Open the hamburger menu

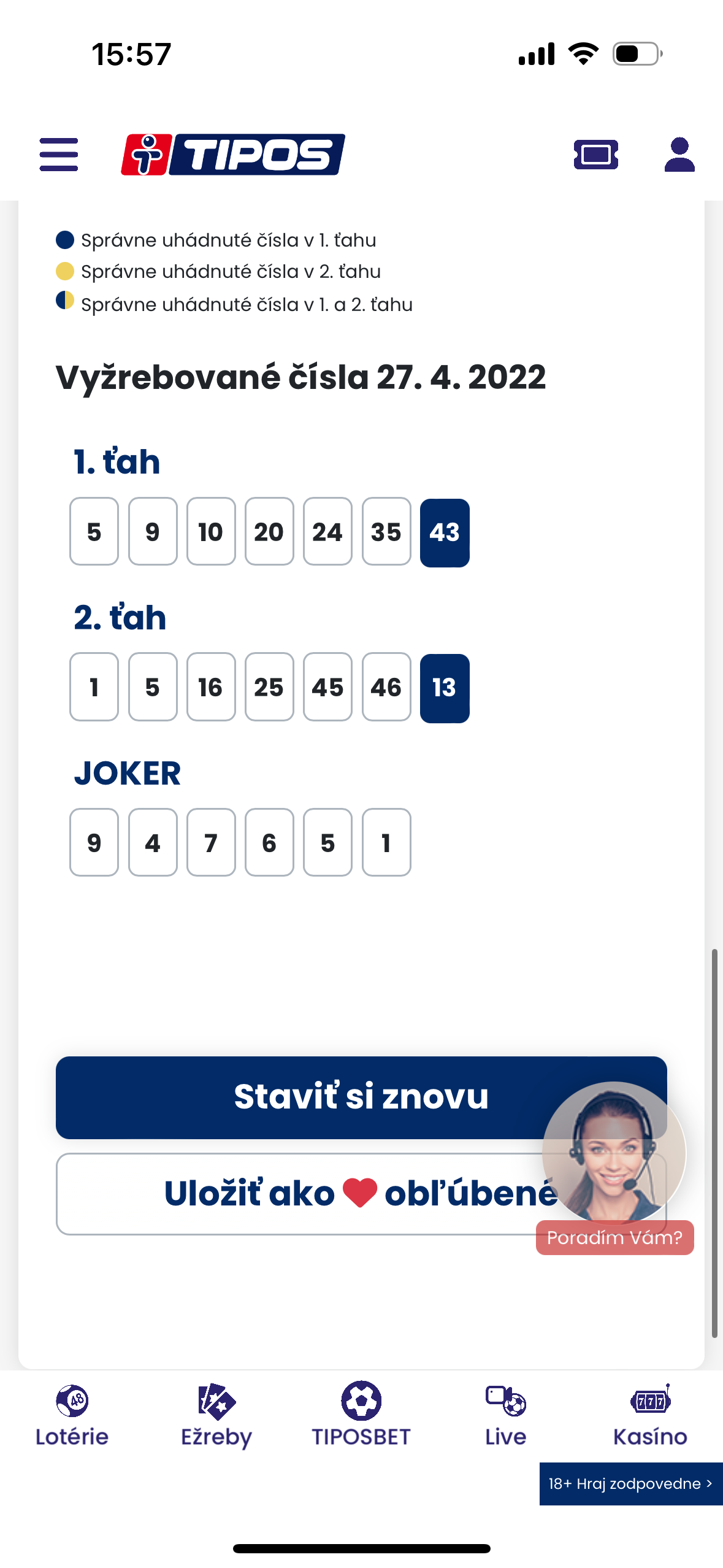pyautogui.click(x=59, y=155)
